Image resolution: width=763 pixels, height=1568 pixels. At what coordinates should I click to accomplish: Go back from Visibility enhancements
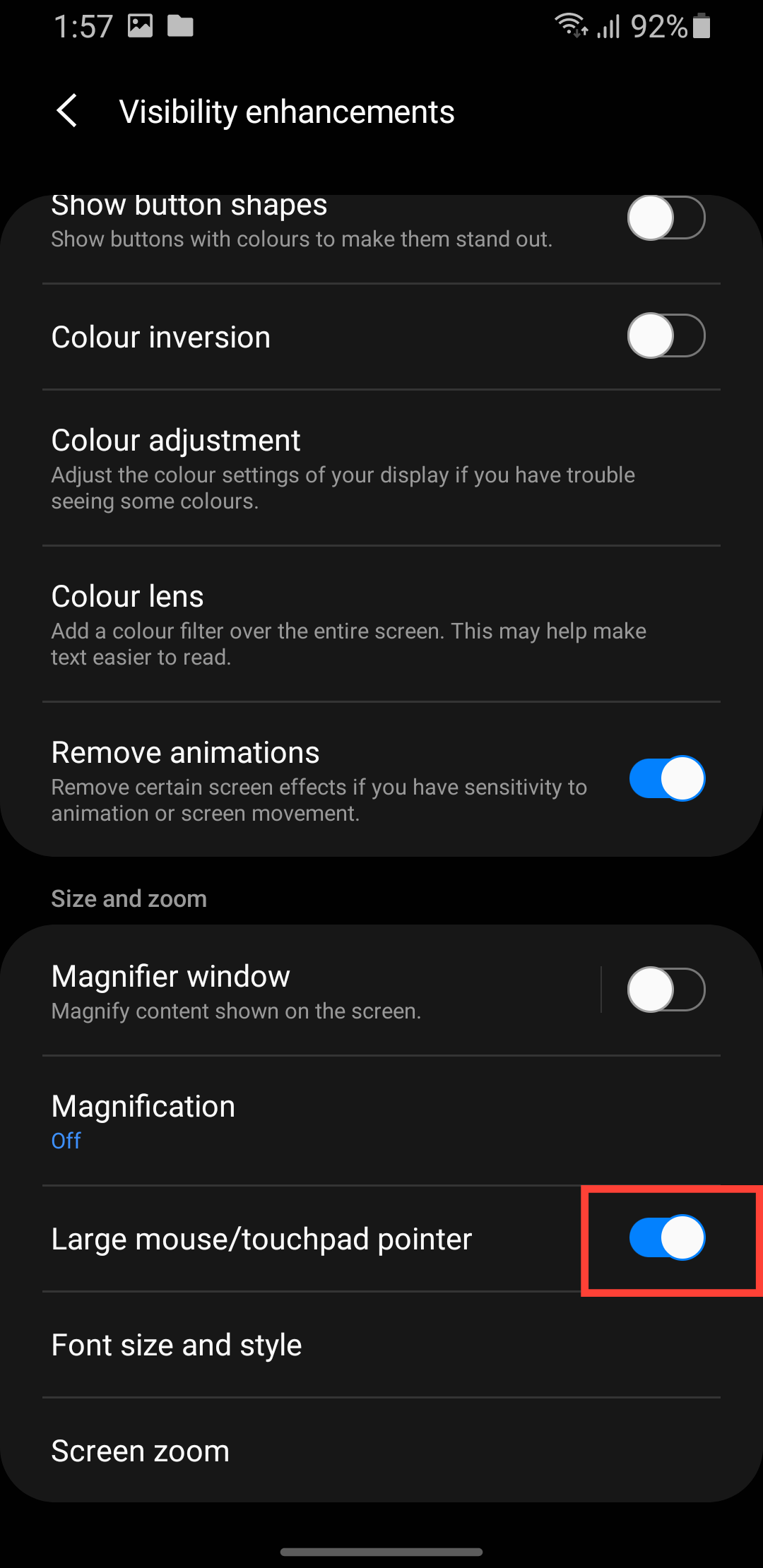67,112
